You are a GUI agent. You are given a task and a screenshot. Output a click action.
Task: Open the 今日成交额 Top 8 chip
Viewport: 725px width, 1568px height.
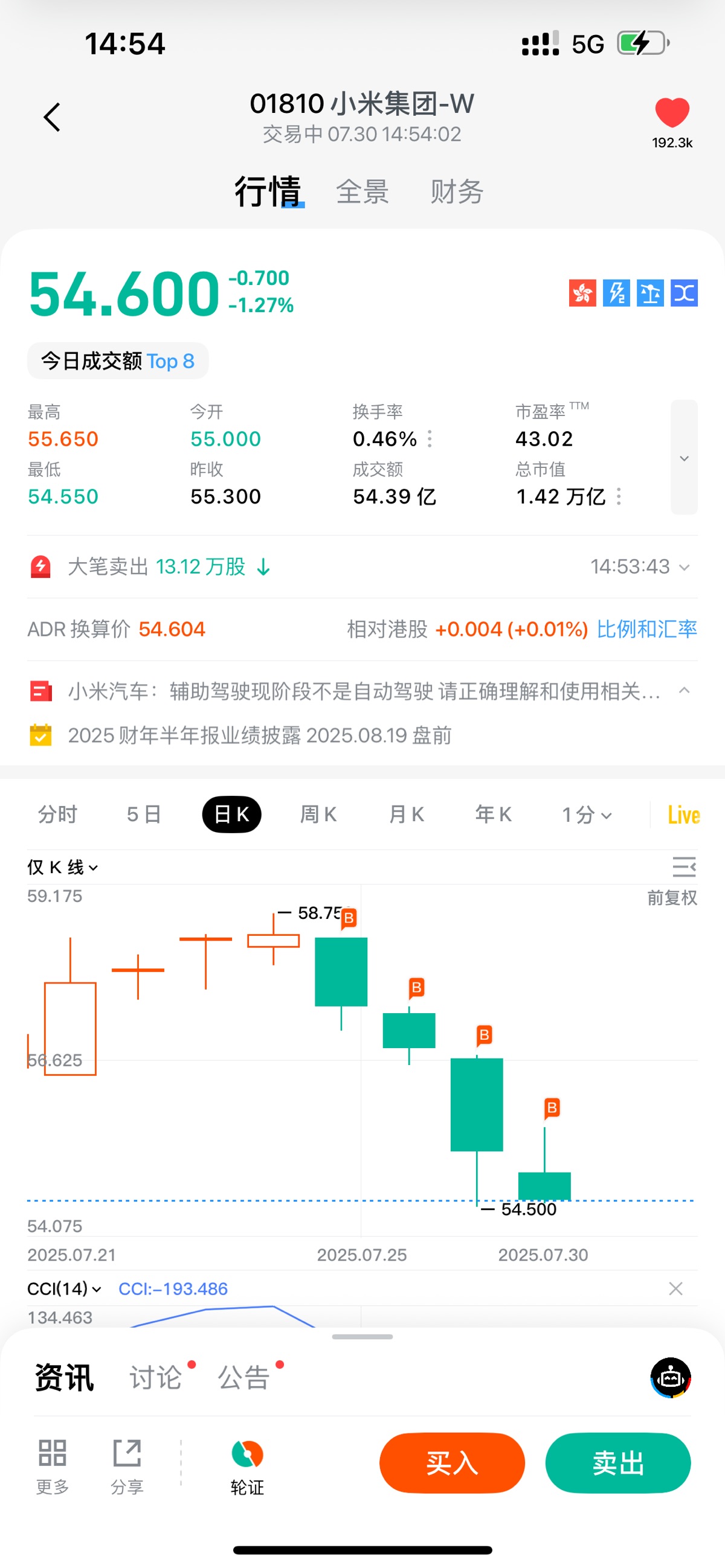point(118,361)
